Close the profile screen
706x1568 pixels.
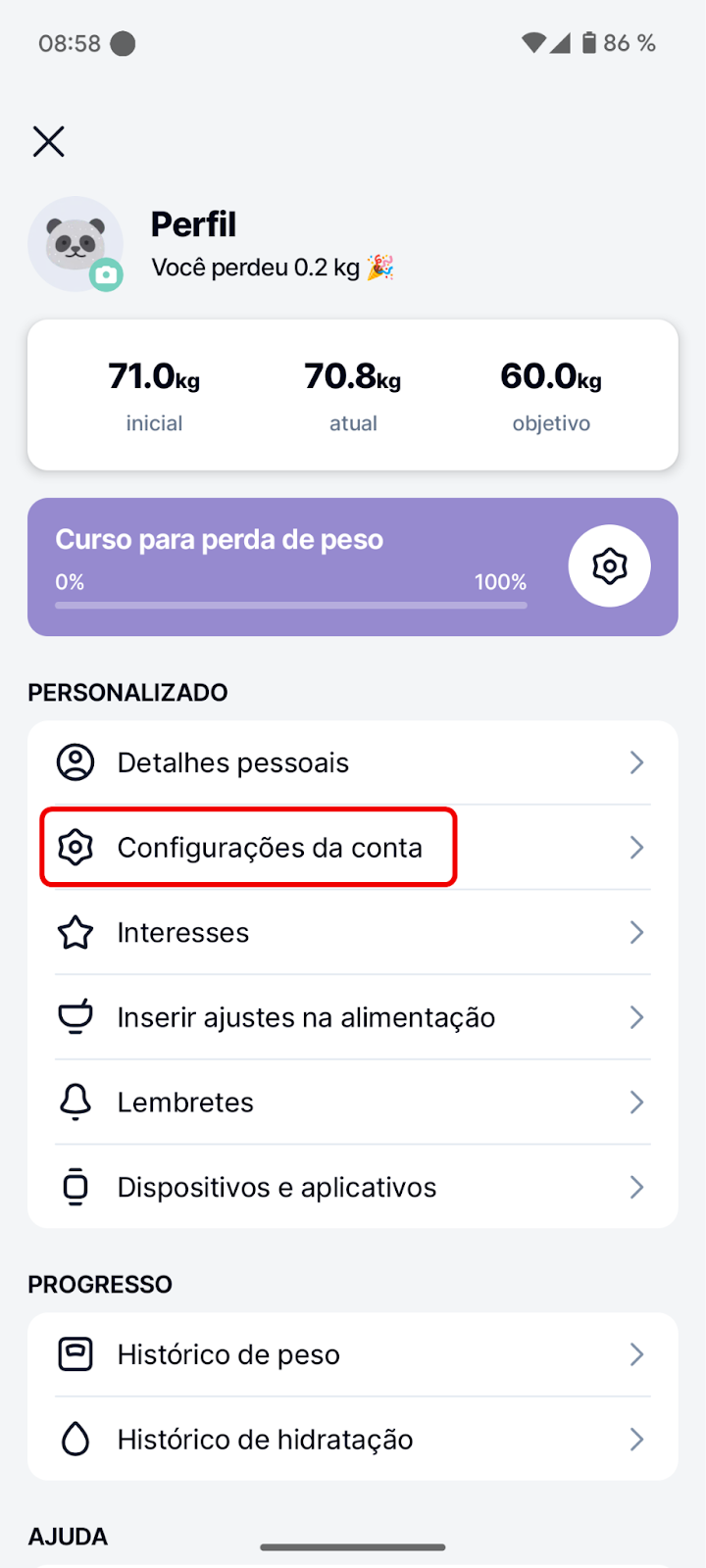(x=48, y=142)
